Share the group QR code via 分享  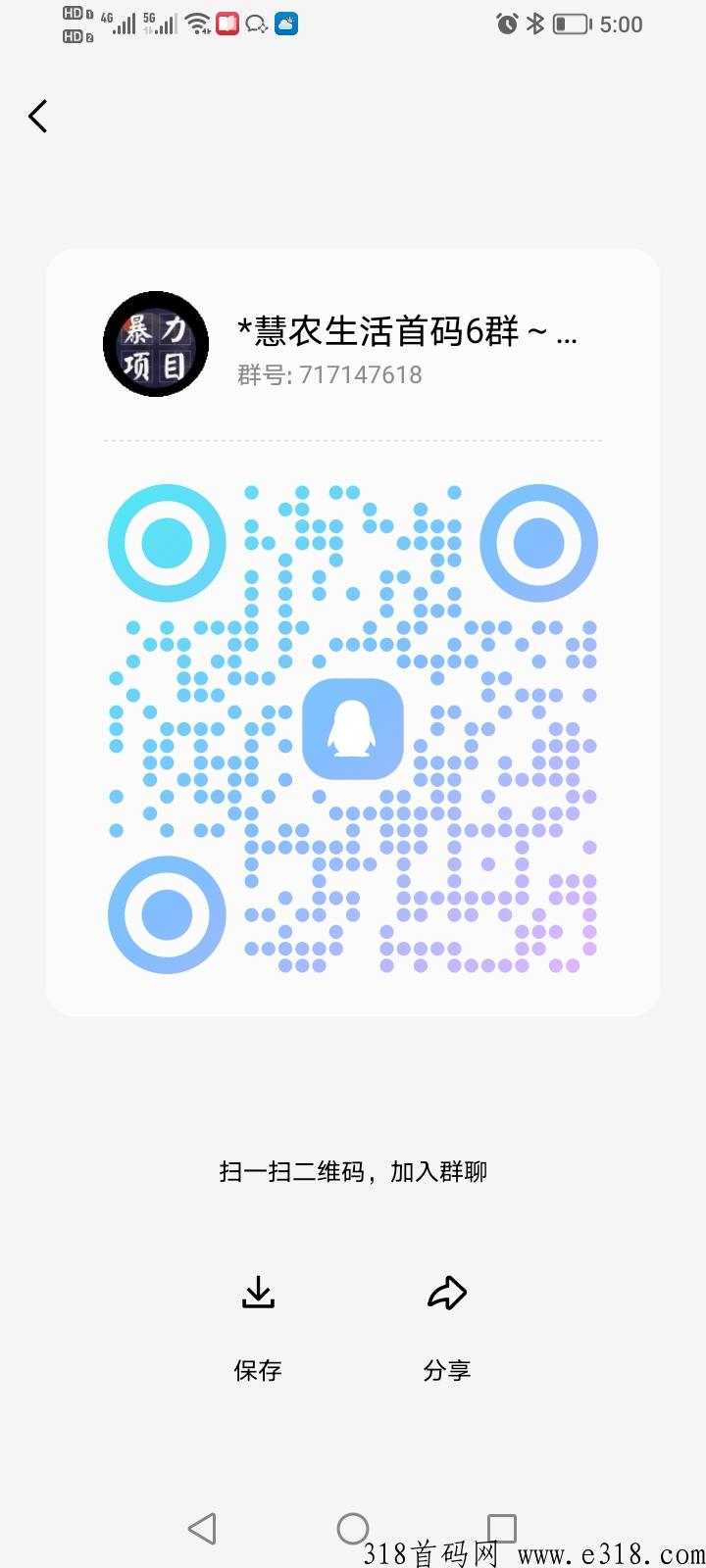click(447, 1326)
